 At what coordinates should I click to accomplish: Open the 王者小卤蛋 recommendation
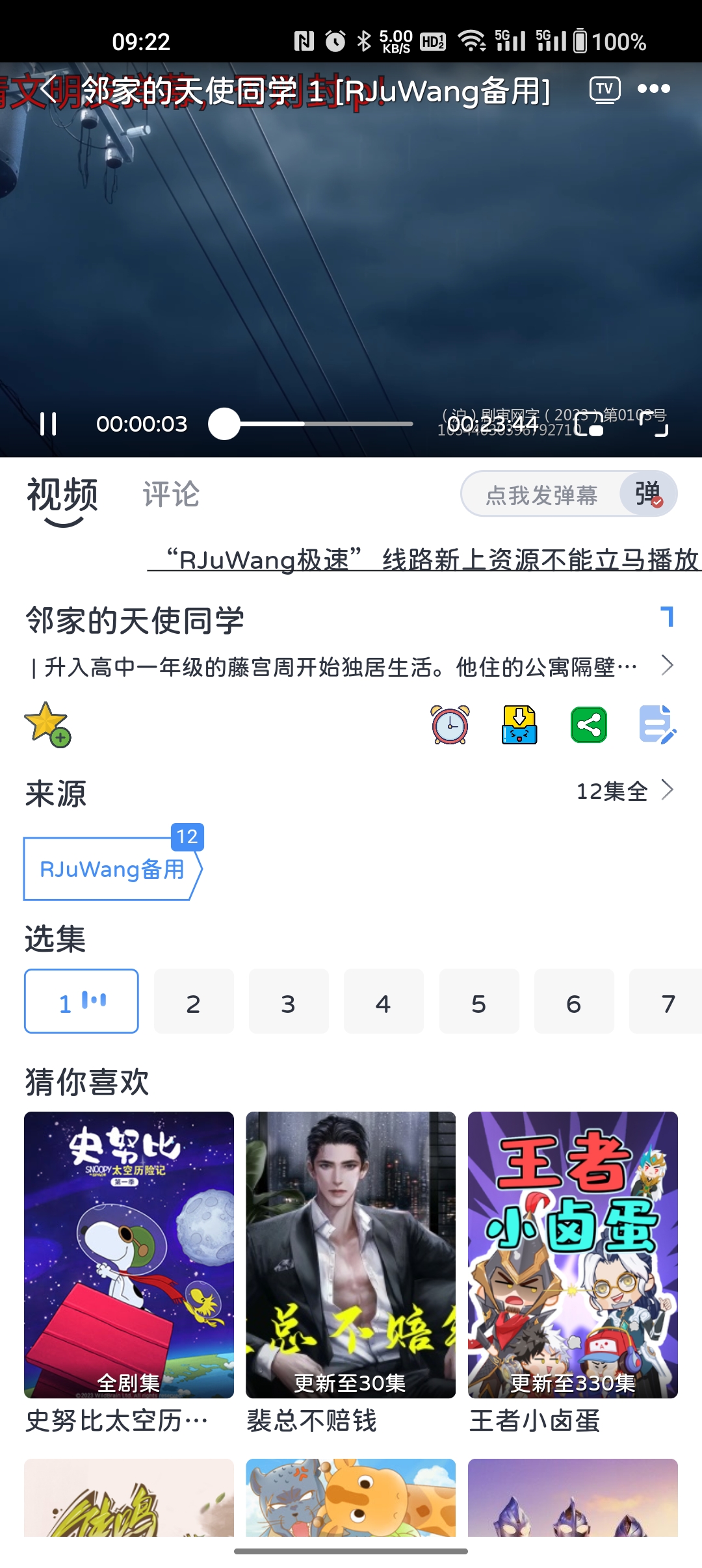[573, 1272]
